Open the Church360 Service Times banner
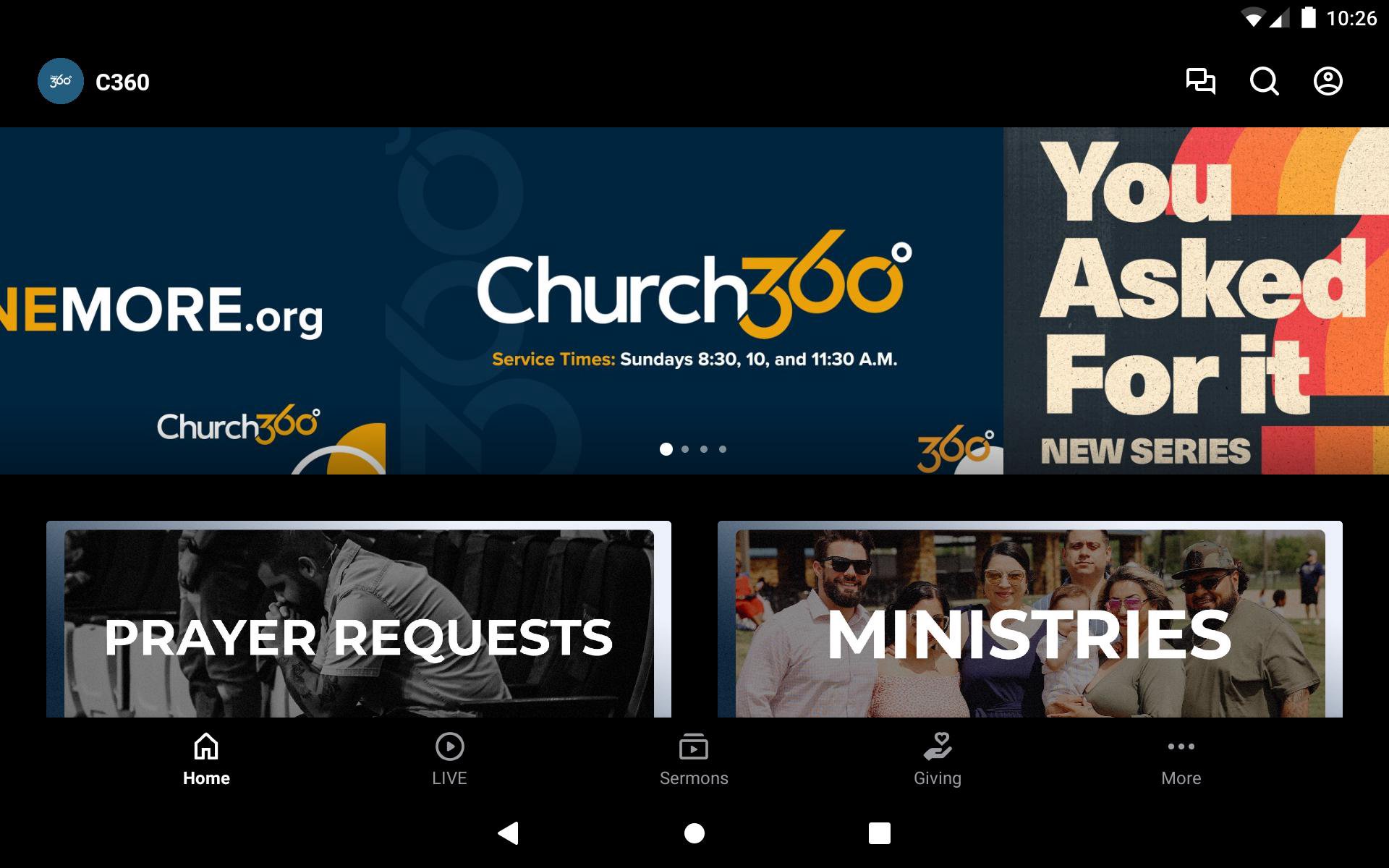This screenshot has width=1389, height=868. click(693, 301)
